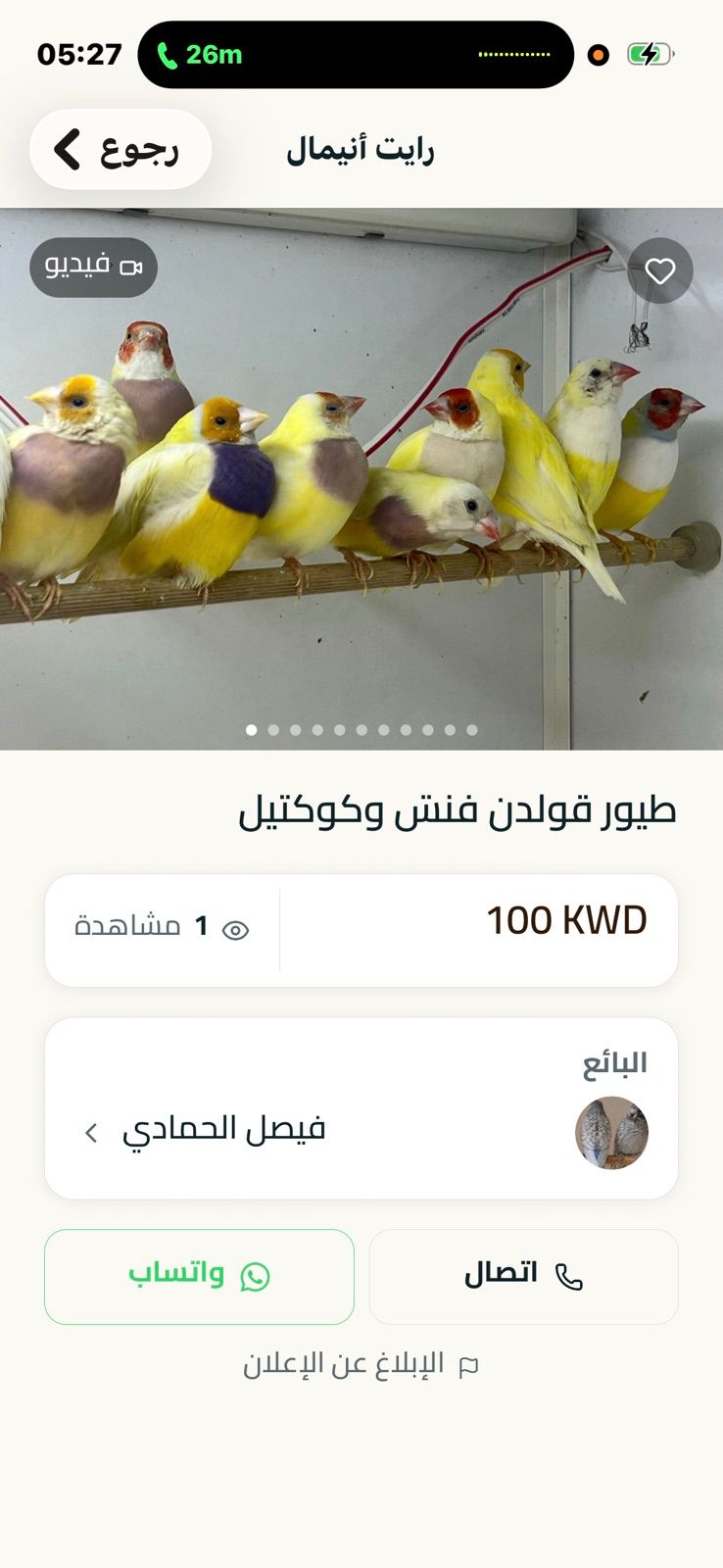Report the ad via الإبلاغ عن الإعلان
Screen dimensions: 723x1568
coord(361,1364)
